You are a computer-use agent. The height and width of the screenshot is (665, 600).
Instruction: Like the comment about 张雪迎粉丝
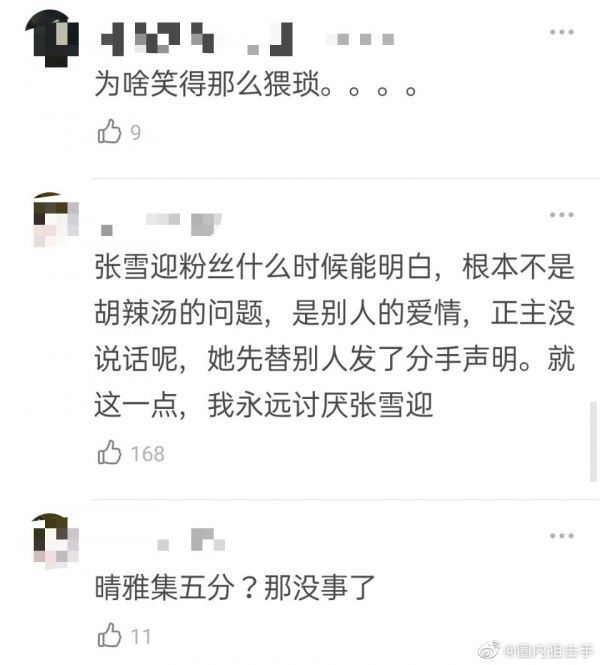[x=109, y=453]
